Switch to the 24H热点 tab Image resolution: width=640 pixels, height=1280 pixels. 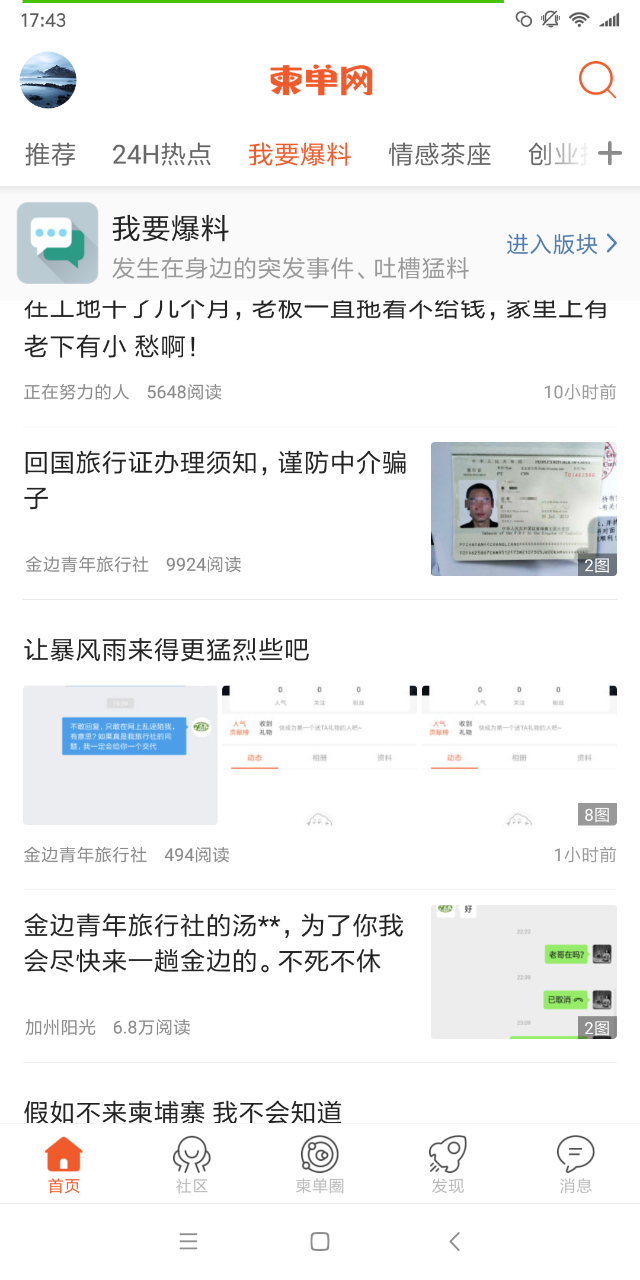[162, 154]
